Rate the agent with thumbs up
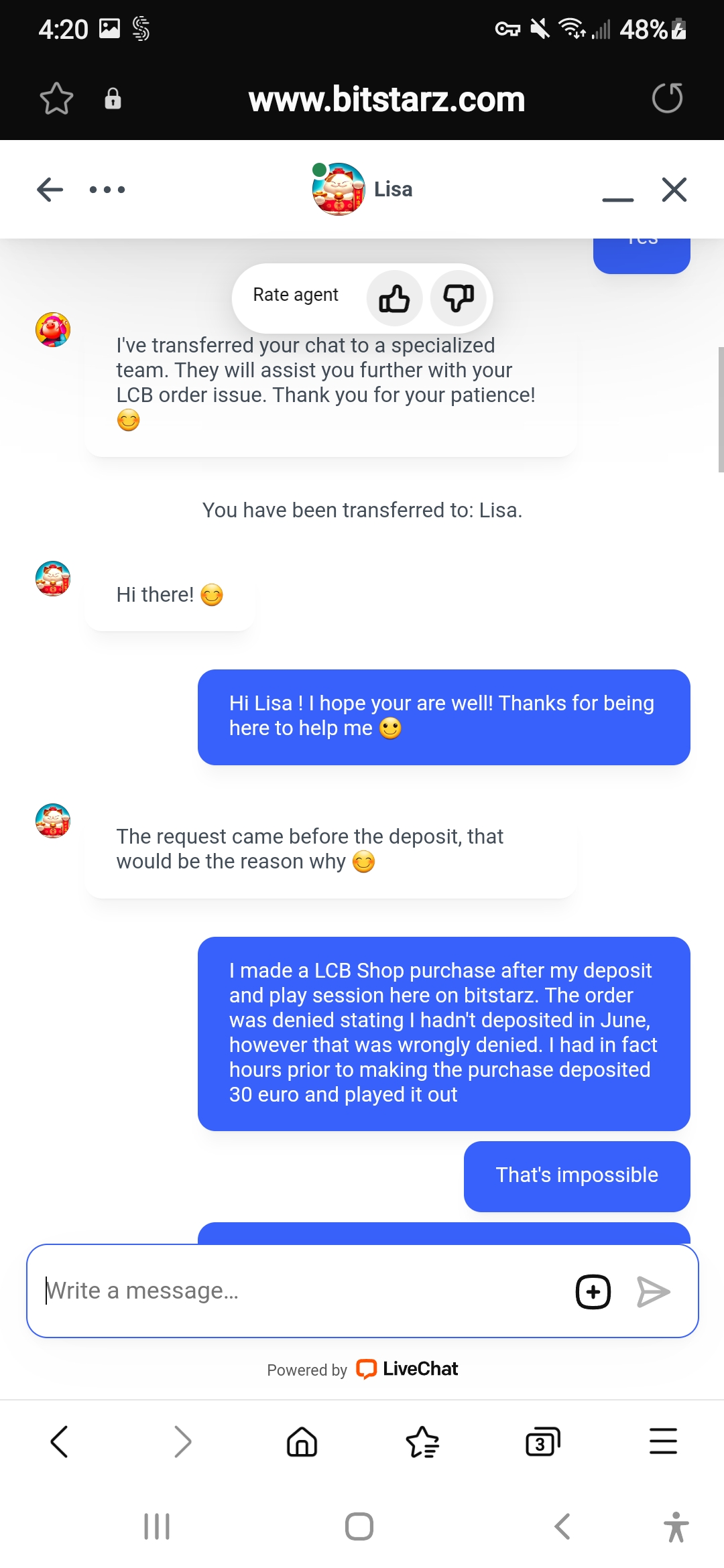This screenshot has width=724, height=1568. pos(394,298)
